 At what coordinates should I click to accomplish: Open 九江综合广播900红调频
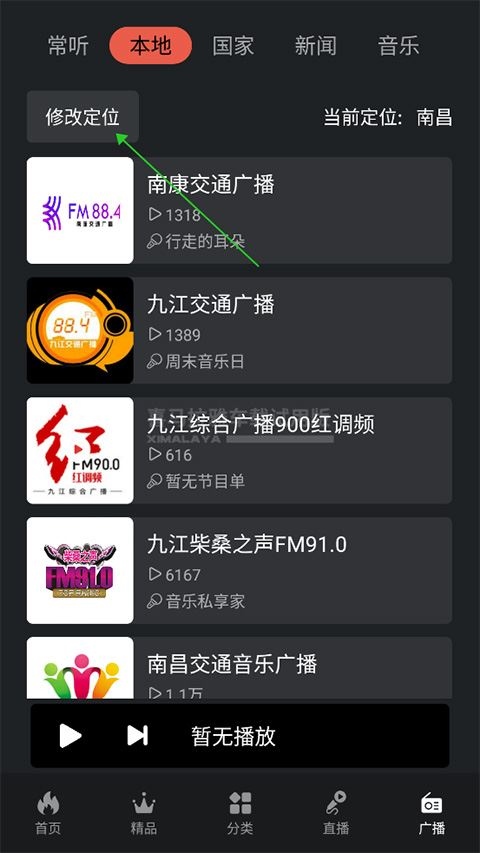point(239,450)
